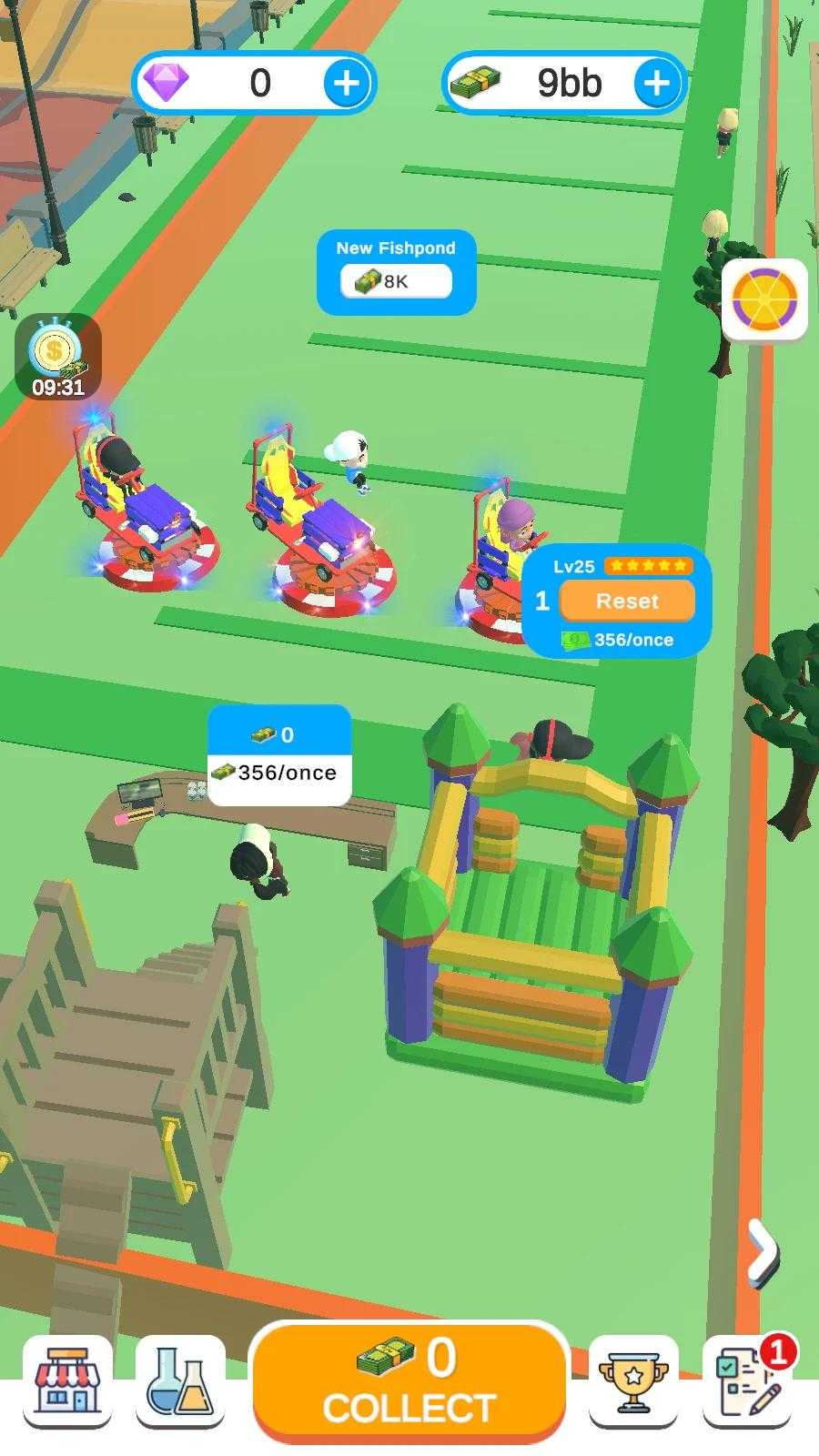
Task: Open the research lab flasks
Action: point(180,1381)
